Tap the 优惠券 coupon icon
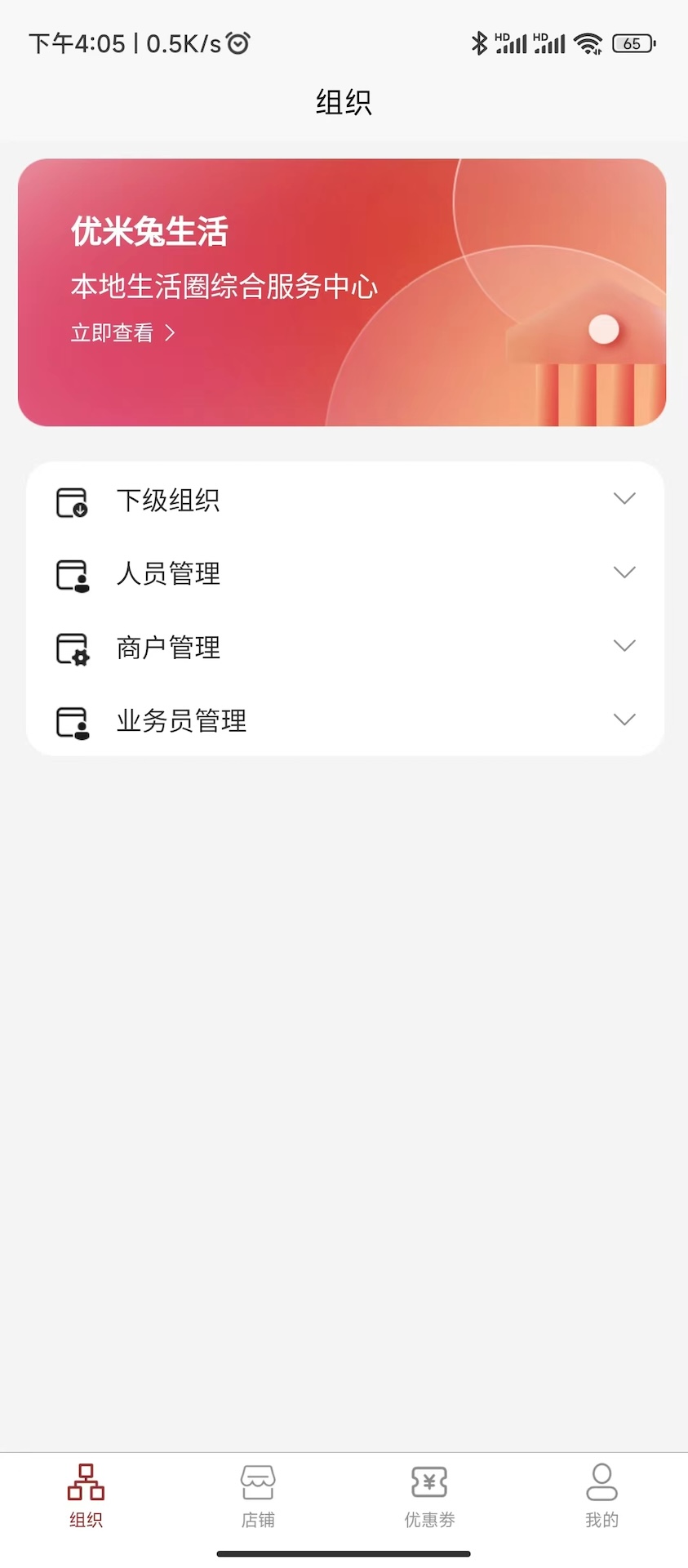 (430, 1482)
